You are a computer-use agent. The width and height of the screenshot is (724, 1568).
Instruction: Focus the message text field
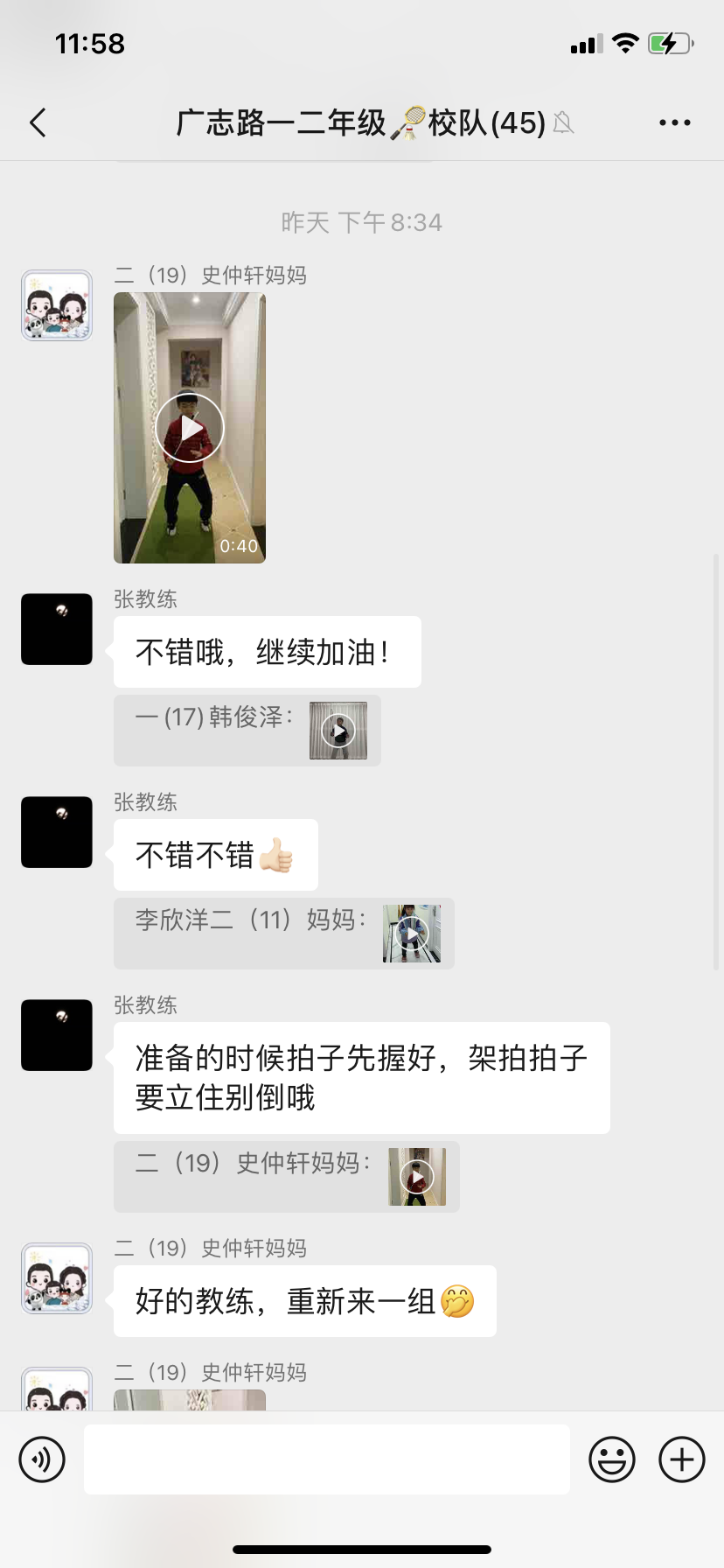point(327,1459)
